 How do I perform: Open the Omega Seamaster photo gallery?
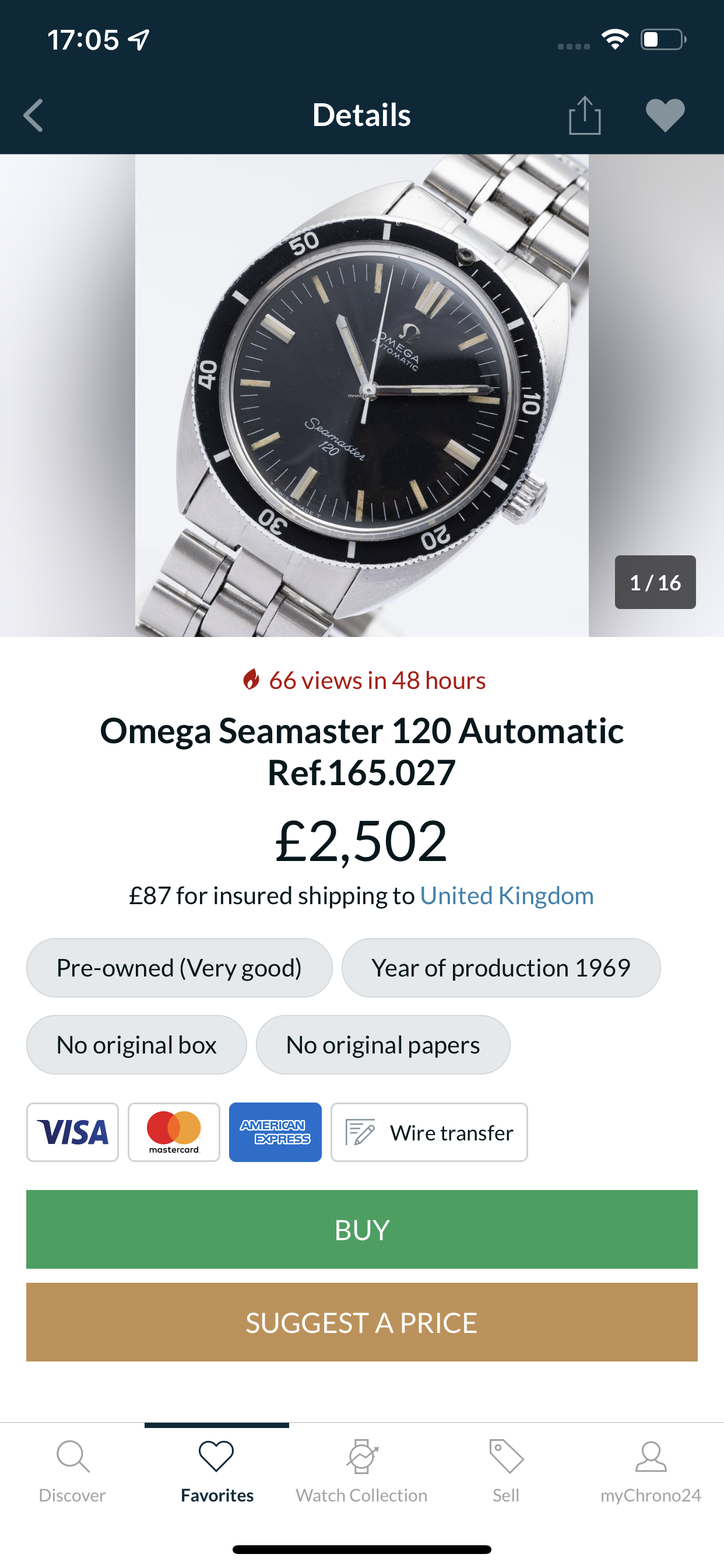tap(361, 395)
